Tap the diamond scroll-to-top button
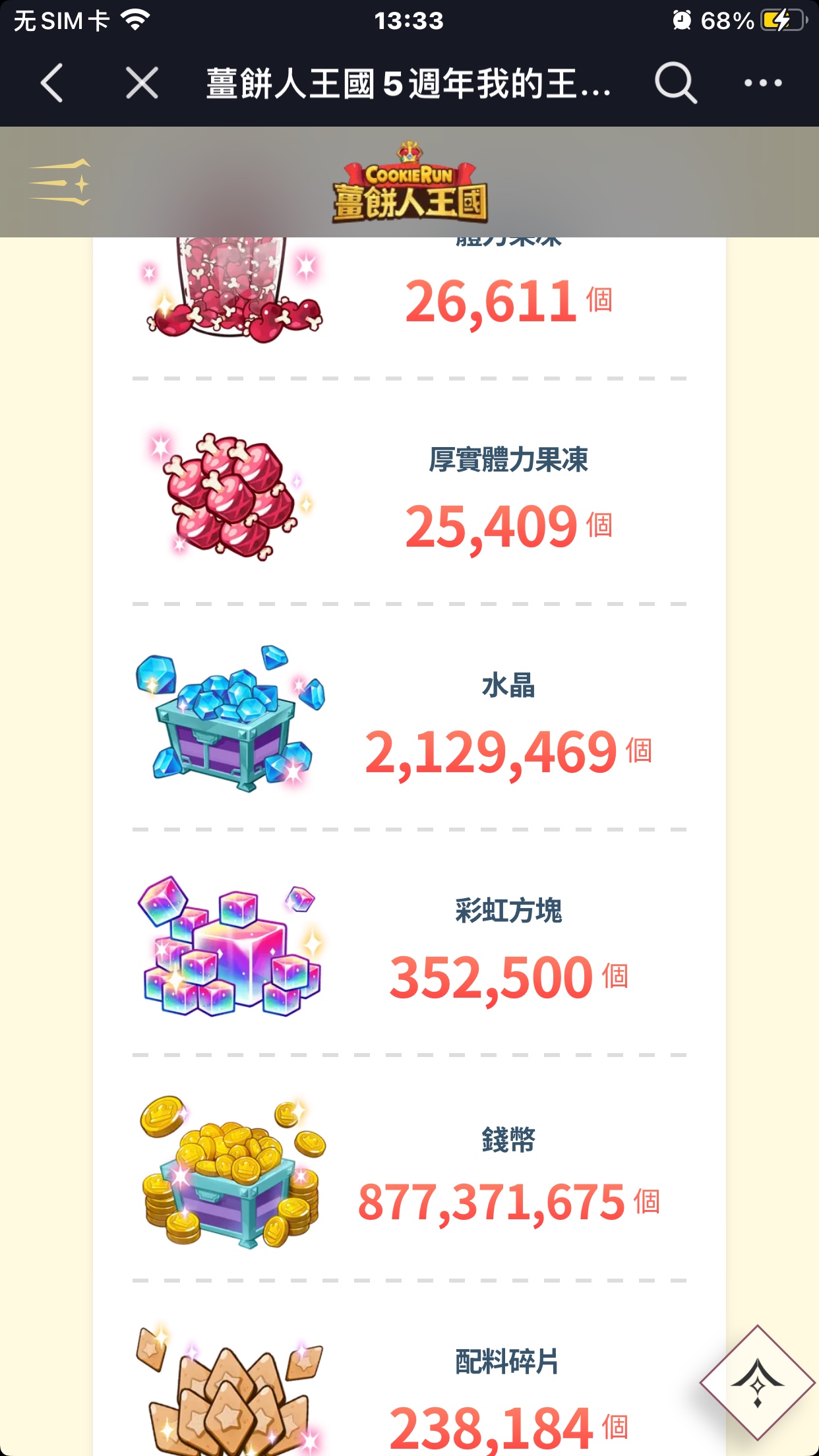This screenshot has height=1456, width=819. point(757,1382)
